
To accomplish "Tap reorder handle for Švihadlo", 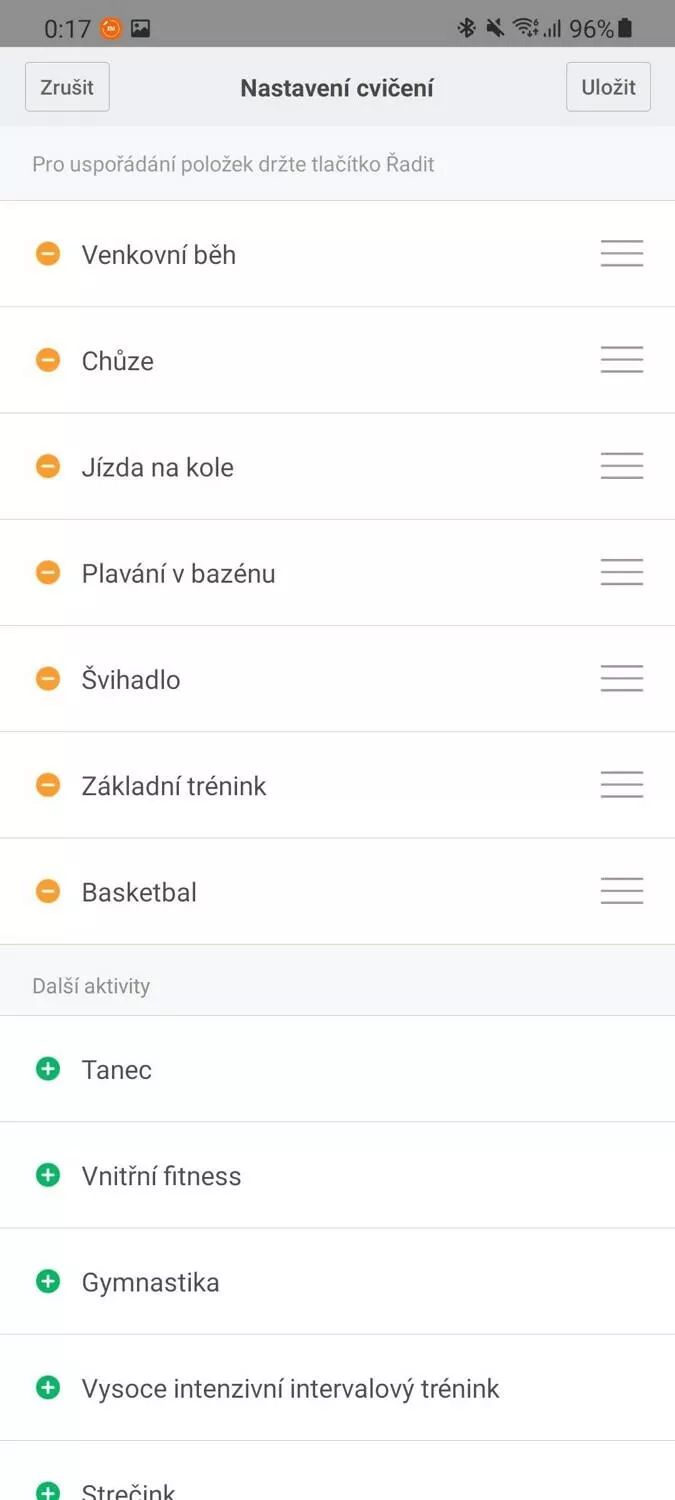I will point(622,679).
